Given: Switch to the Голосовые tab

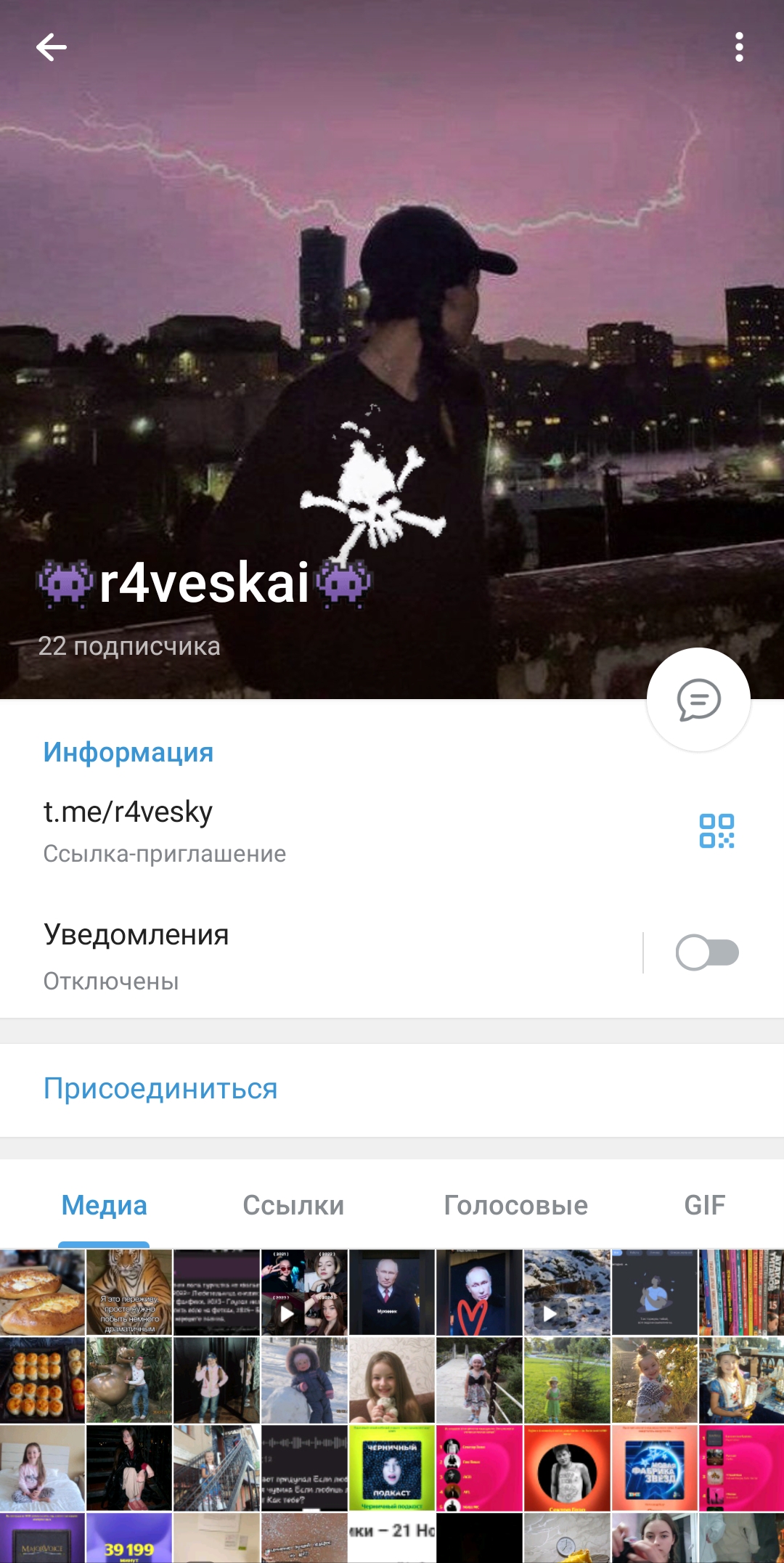Looking at the screenshot, I should 515,1205.
